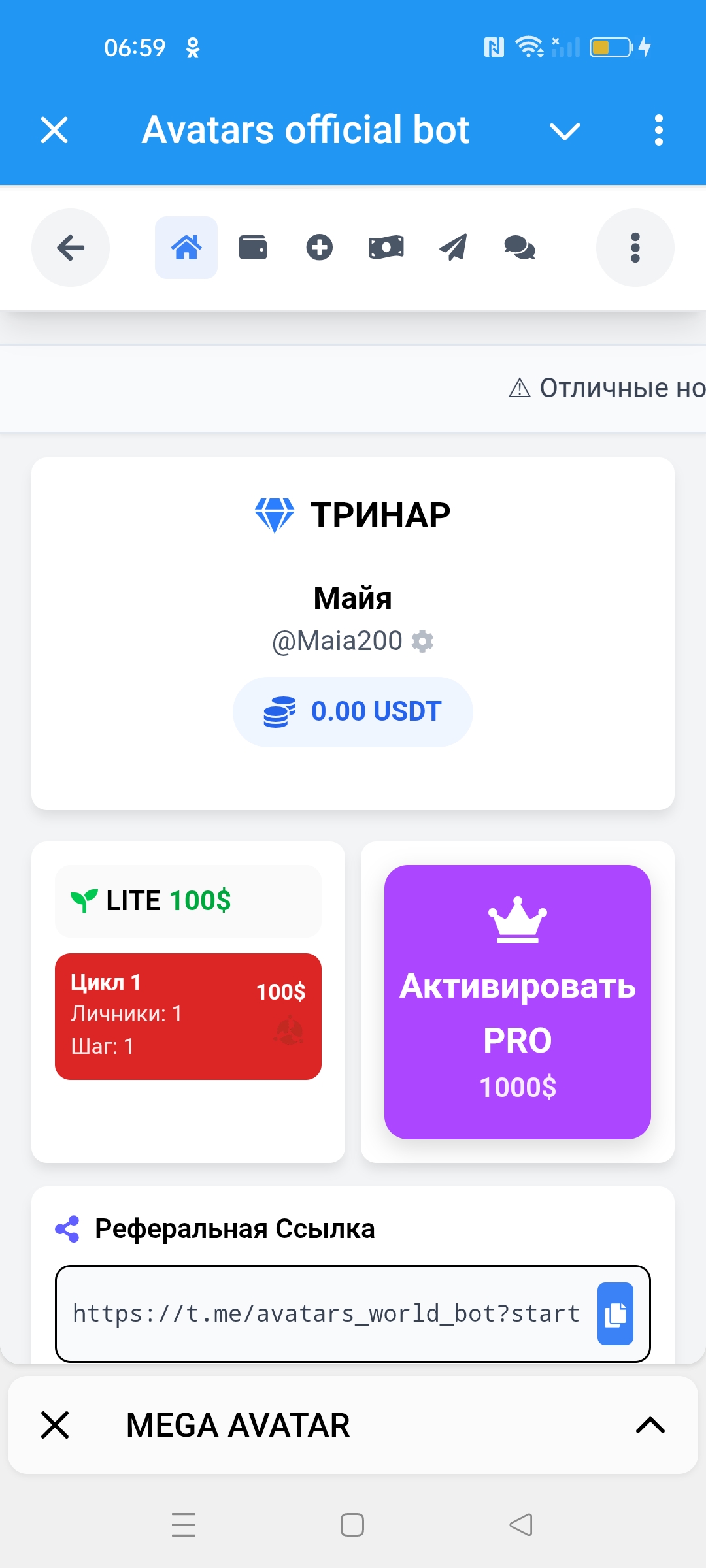Expand the header dropdown chevron
The height and width of the screenshot is (1568, 706).
pos(565,131)
